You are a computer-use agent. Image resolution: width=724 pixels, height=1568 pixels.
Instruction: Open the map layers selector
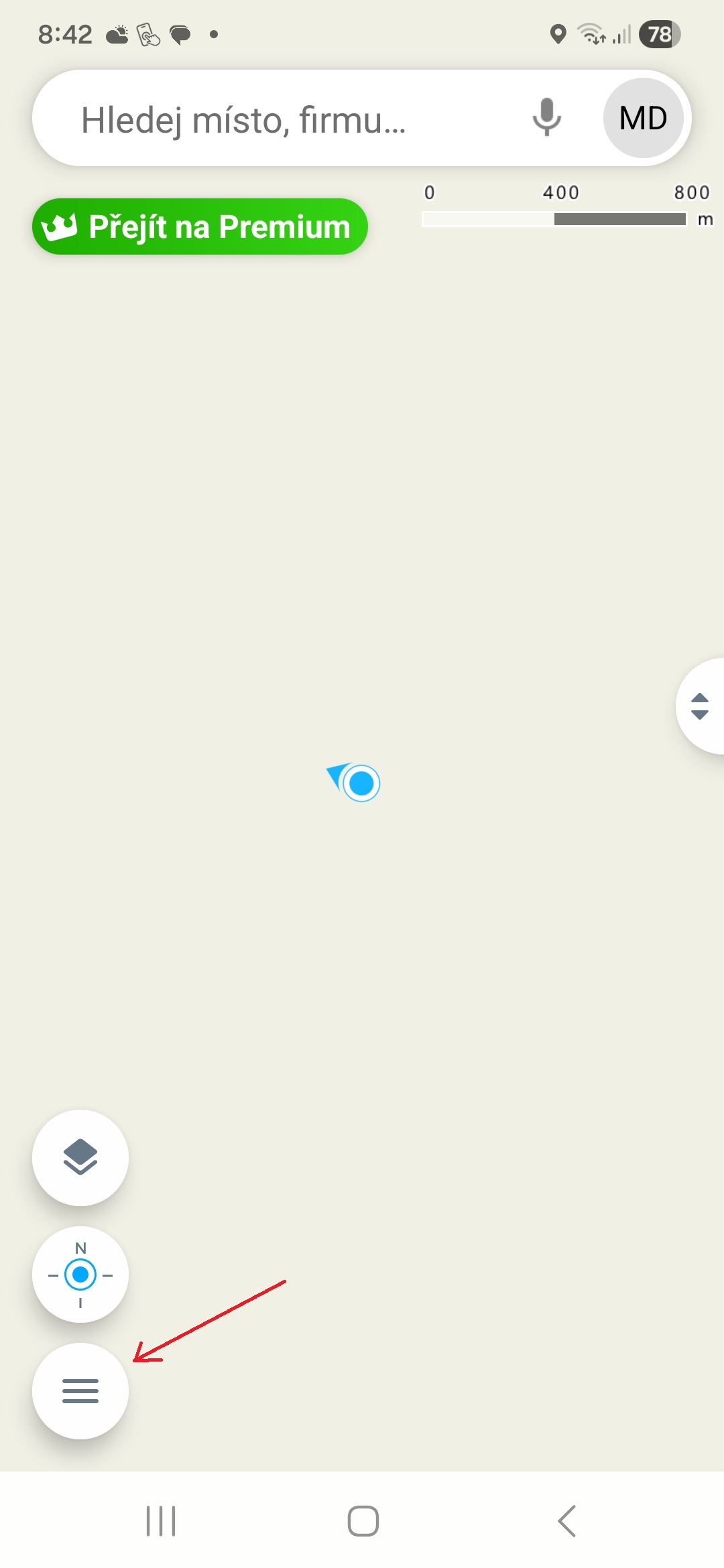pyautogui.click(x=80, y=1157)
